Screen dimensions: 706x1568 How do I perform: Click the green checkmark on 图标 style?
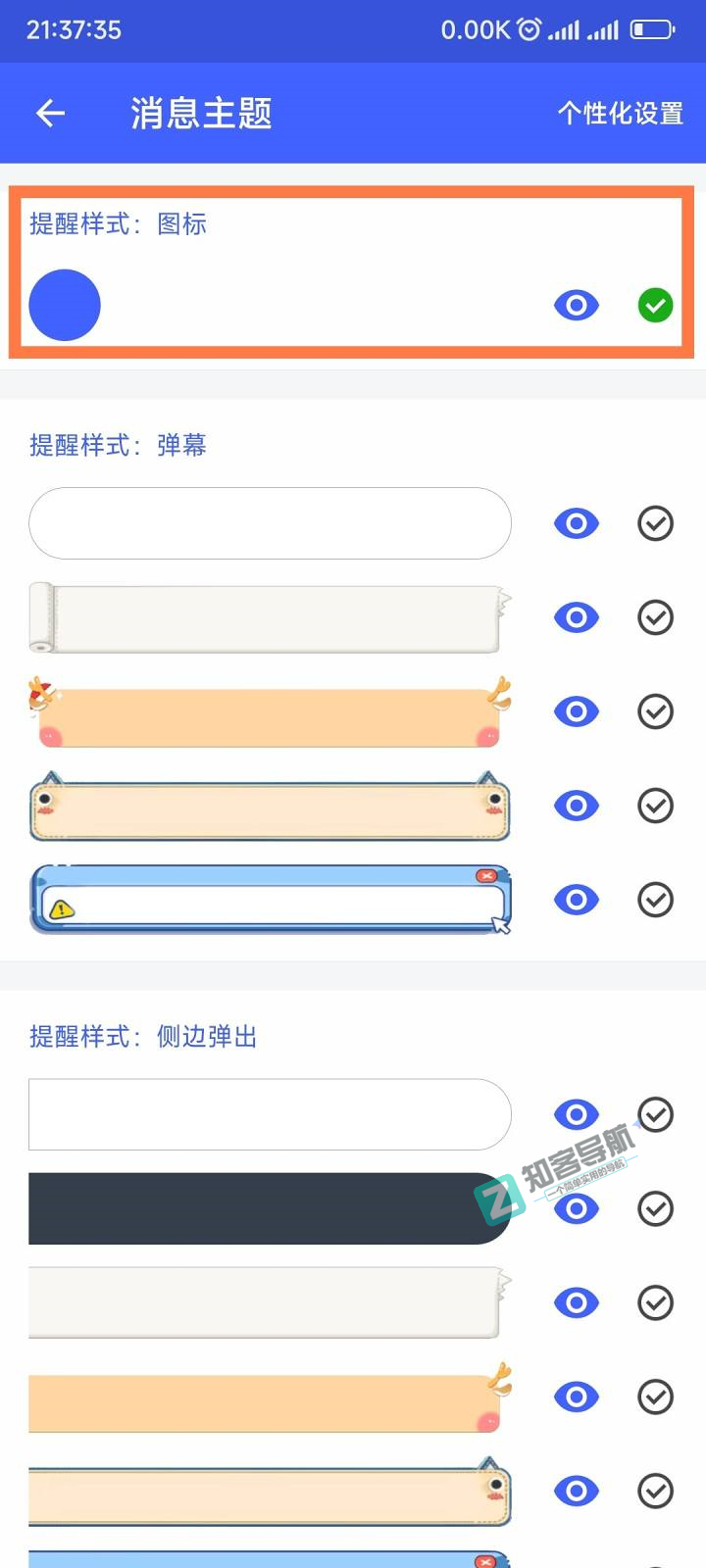(655, 306)
